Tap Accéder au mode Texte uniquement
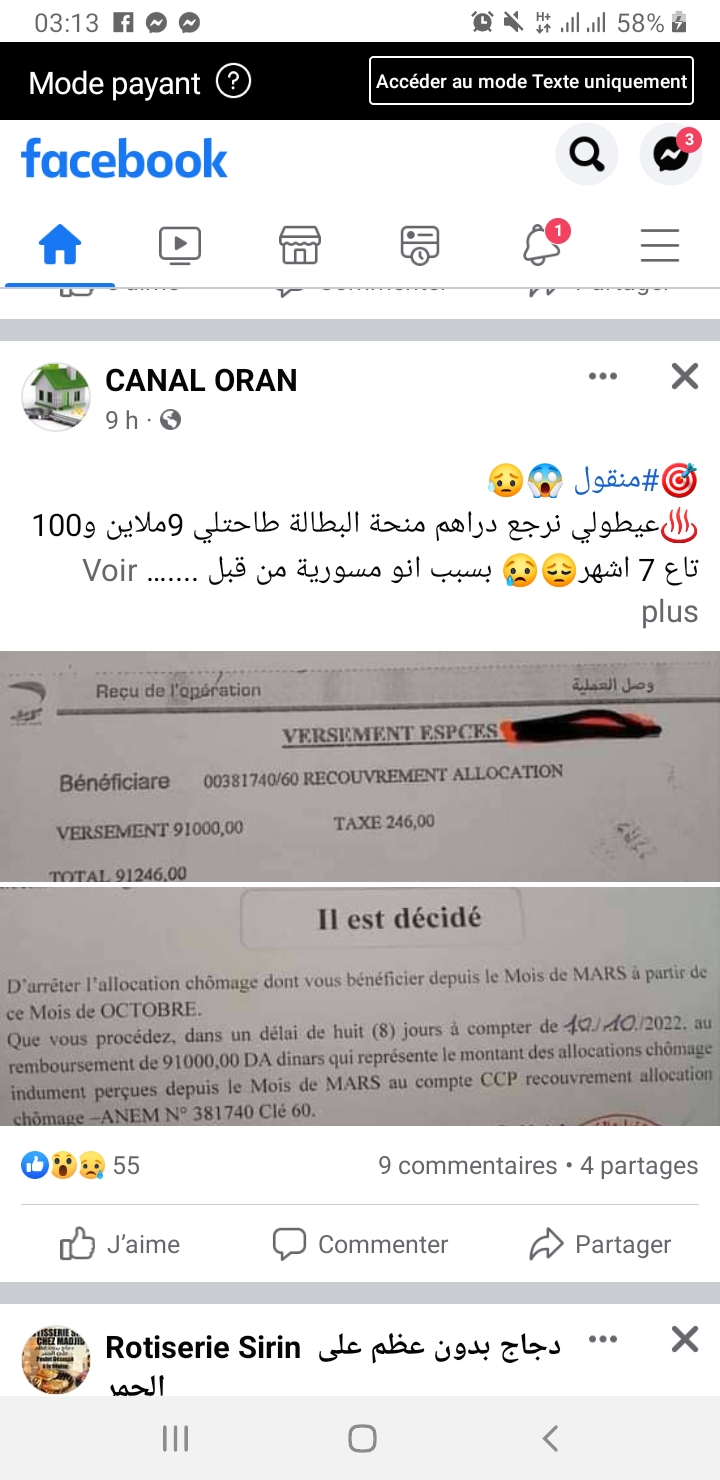 point(531,81)
